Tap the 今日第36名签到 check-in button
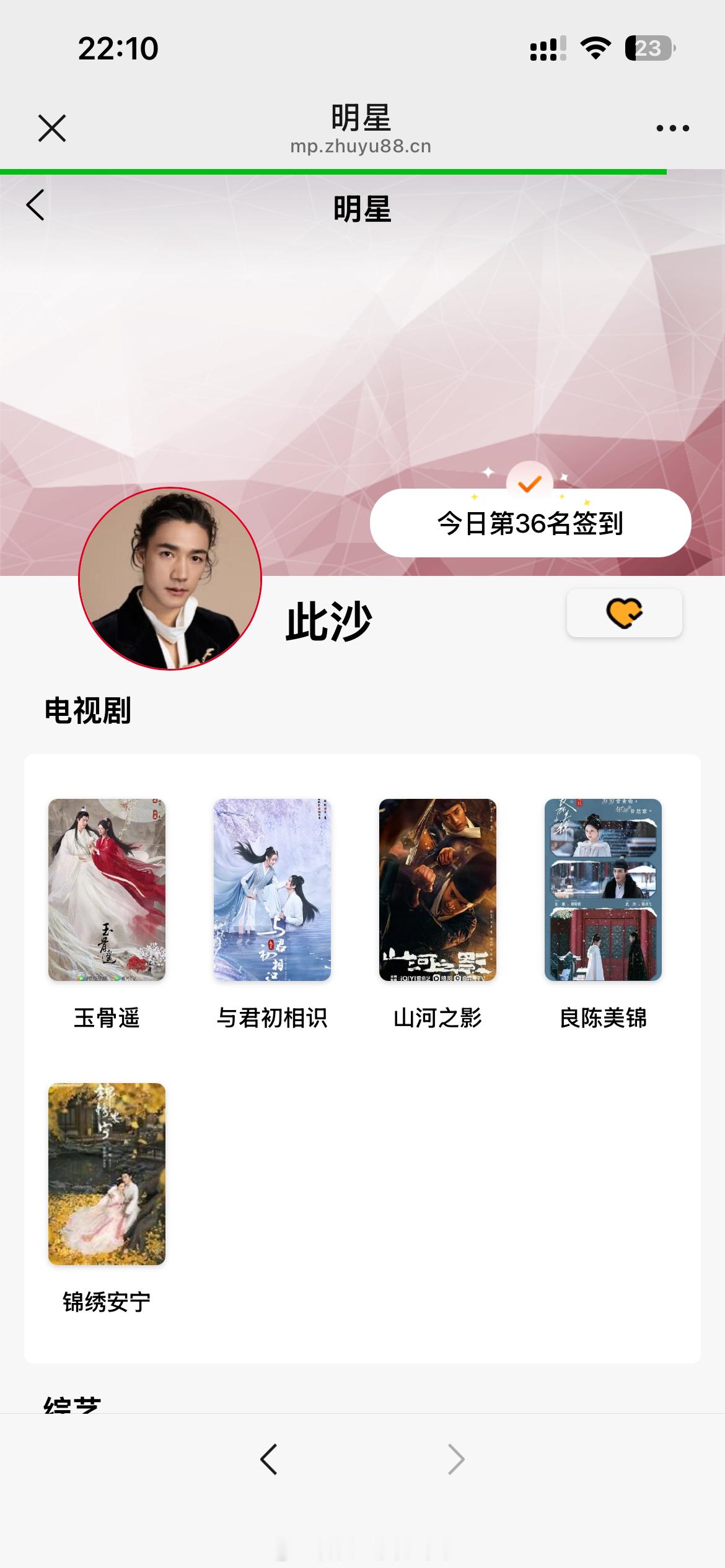 pyautogui.click(x=530, y=523)
